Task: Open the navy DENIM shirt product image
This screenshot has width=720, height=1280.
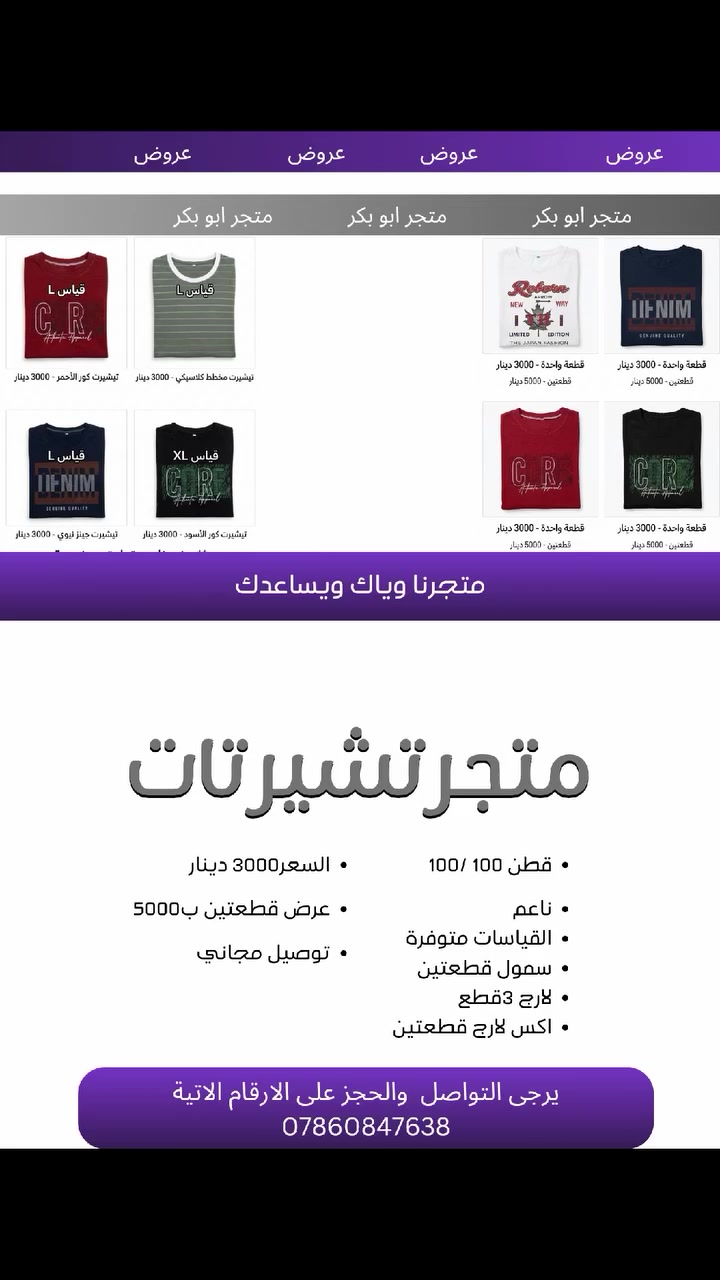Action: point(661,297)
